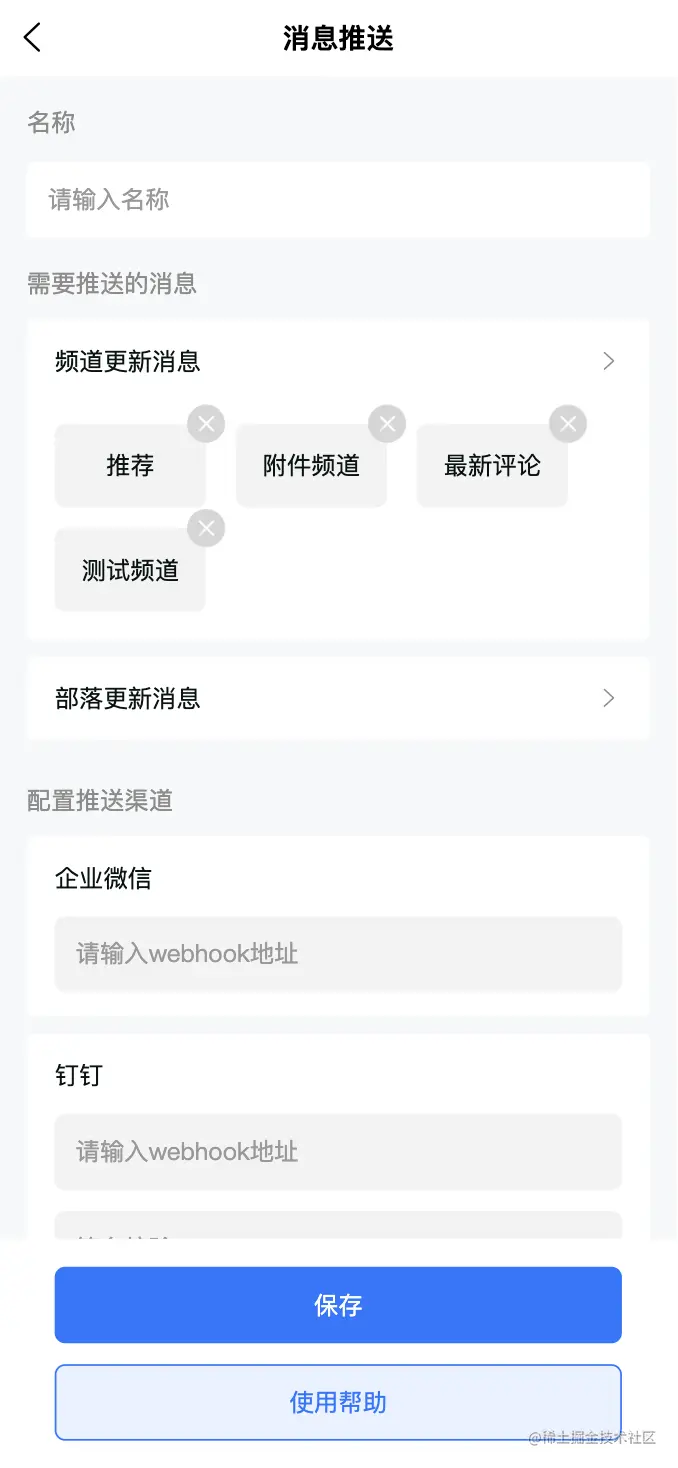Remove the 测试频道 channel tag
The image size is (678, 1468).
(x=206, y=528)
